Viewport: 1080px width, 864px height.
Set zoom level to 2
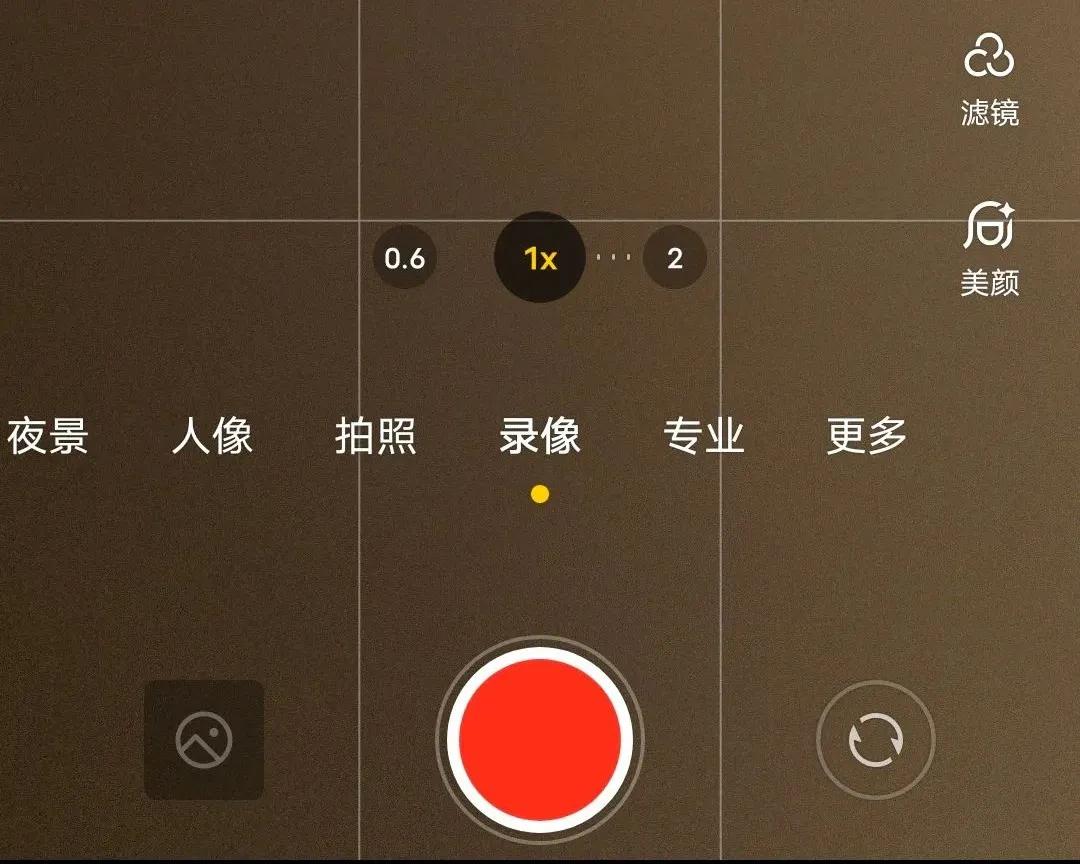click(x=675, y=259)
